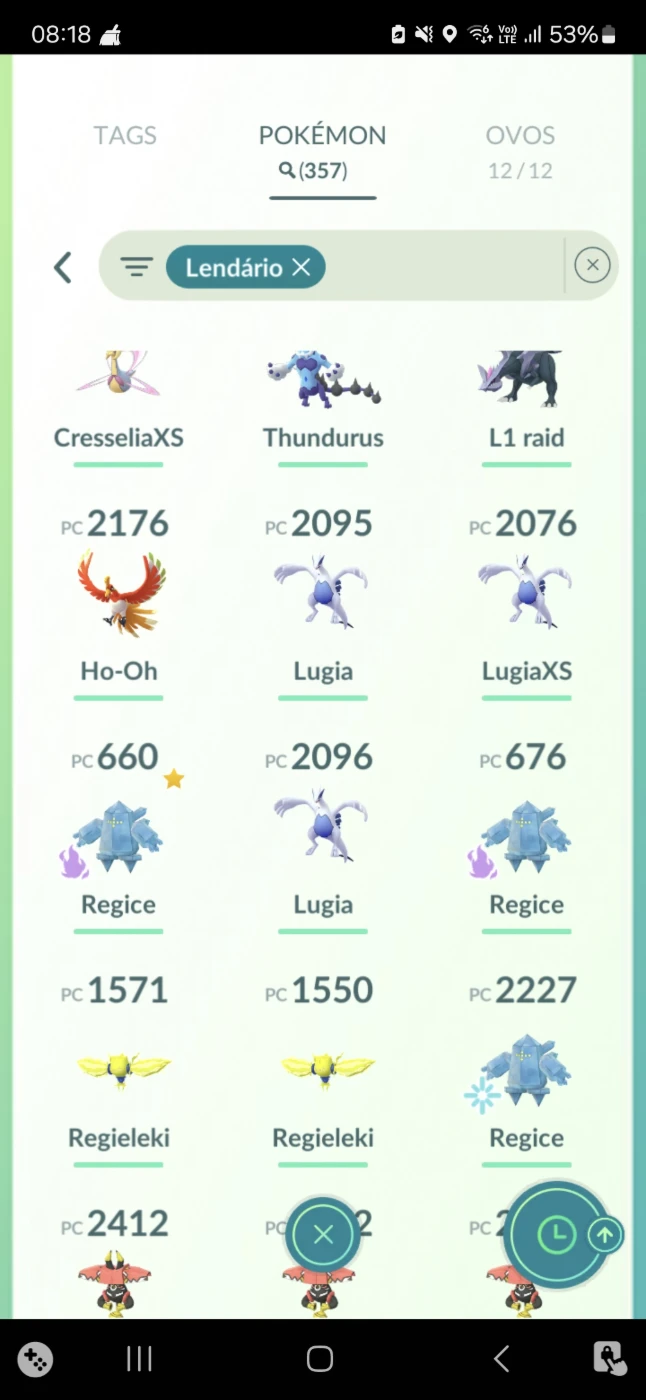Open the filter options icon

(136, 267)
